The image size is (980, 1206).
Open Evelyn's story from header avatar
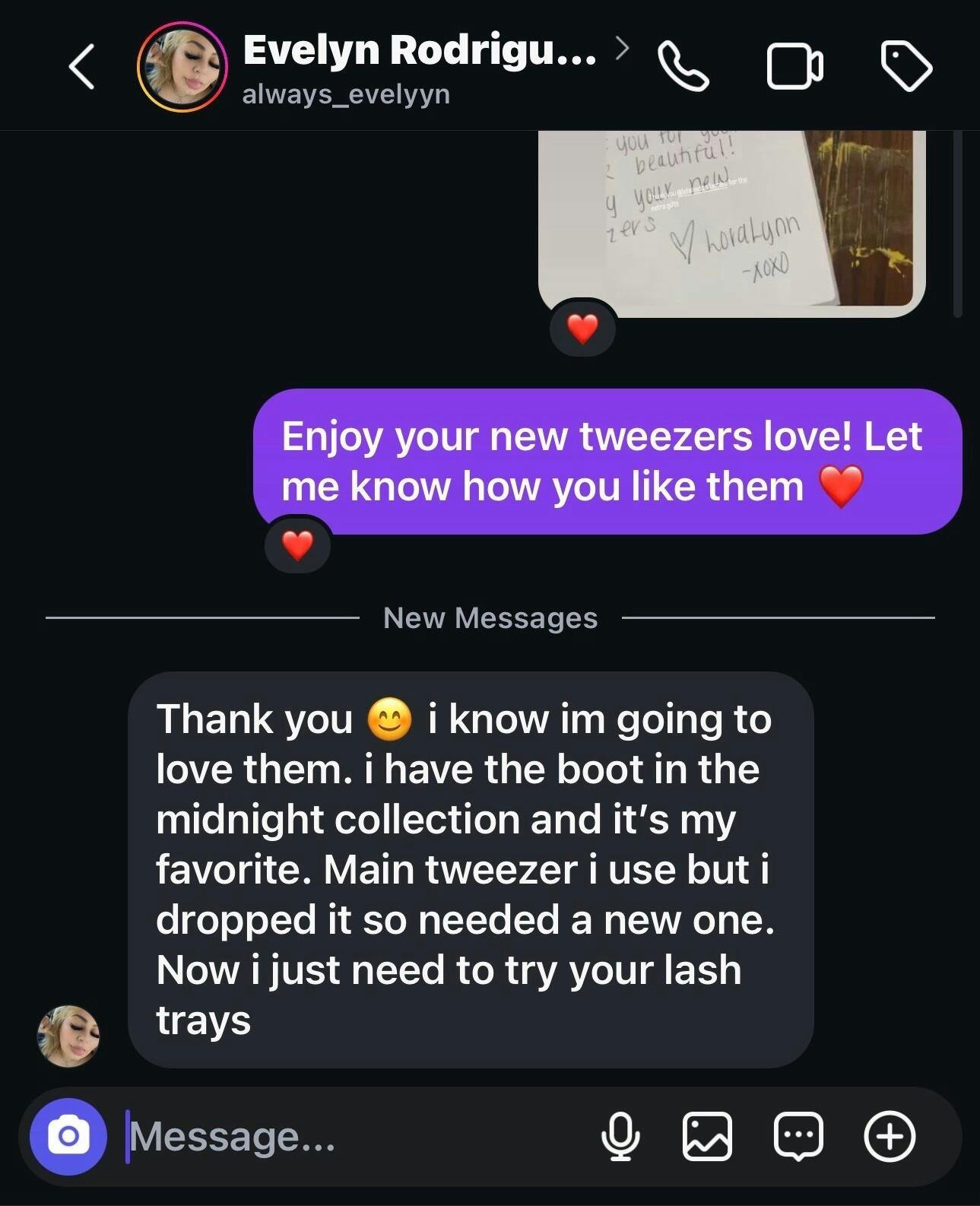click(182, 67)
